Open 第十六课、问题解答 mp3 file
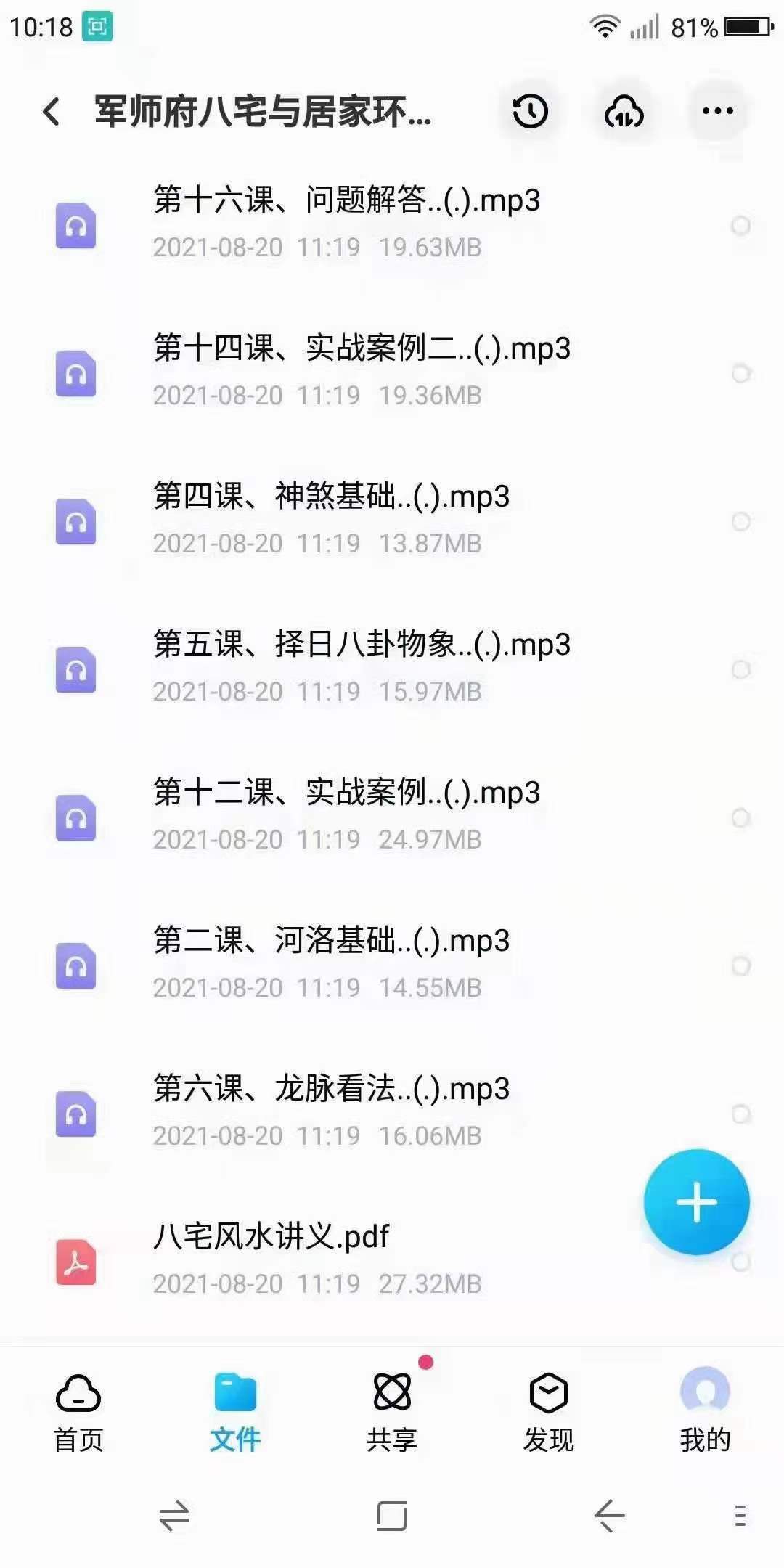 pos(346,201)
